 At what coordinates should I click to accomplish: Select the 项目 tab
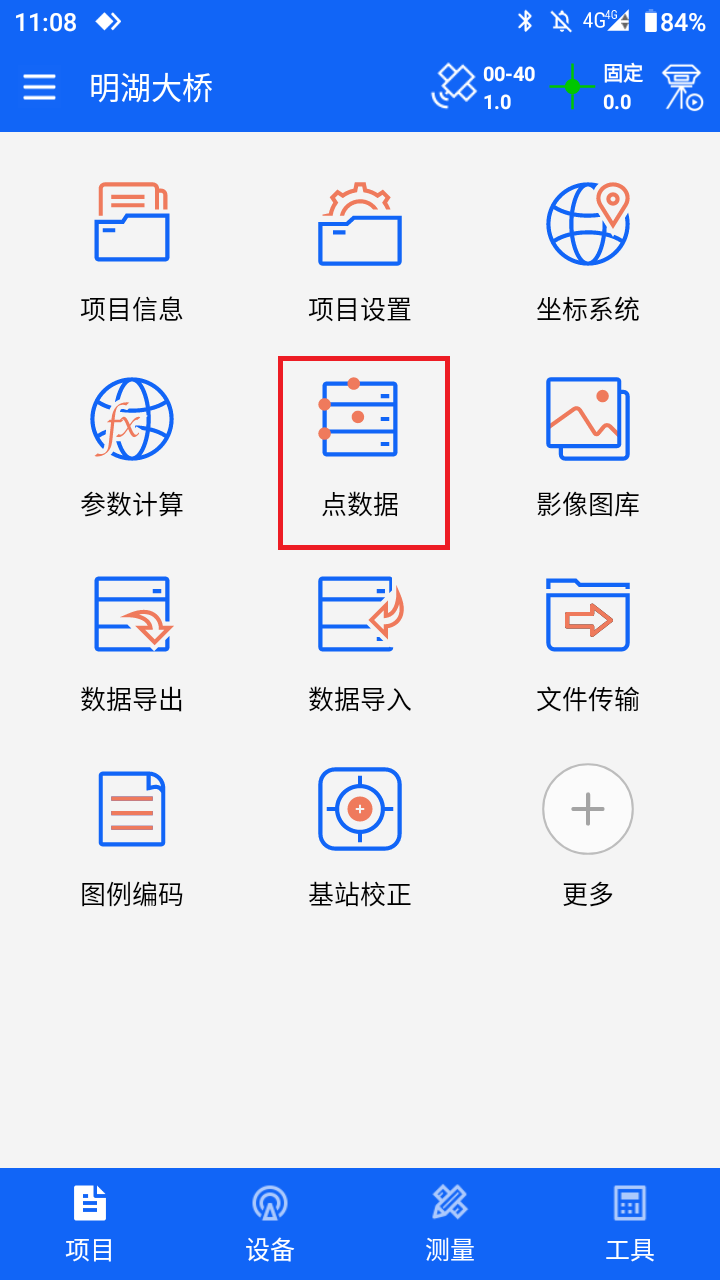tap(90, 1224)
